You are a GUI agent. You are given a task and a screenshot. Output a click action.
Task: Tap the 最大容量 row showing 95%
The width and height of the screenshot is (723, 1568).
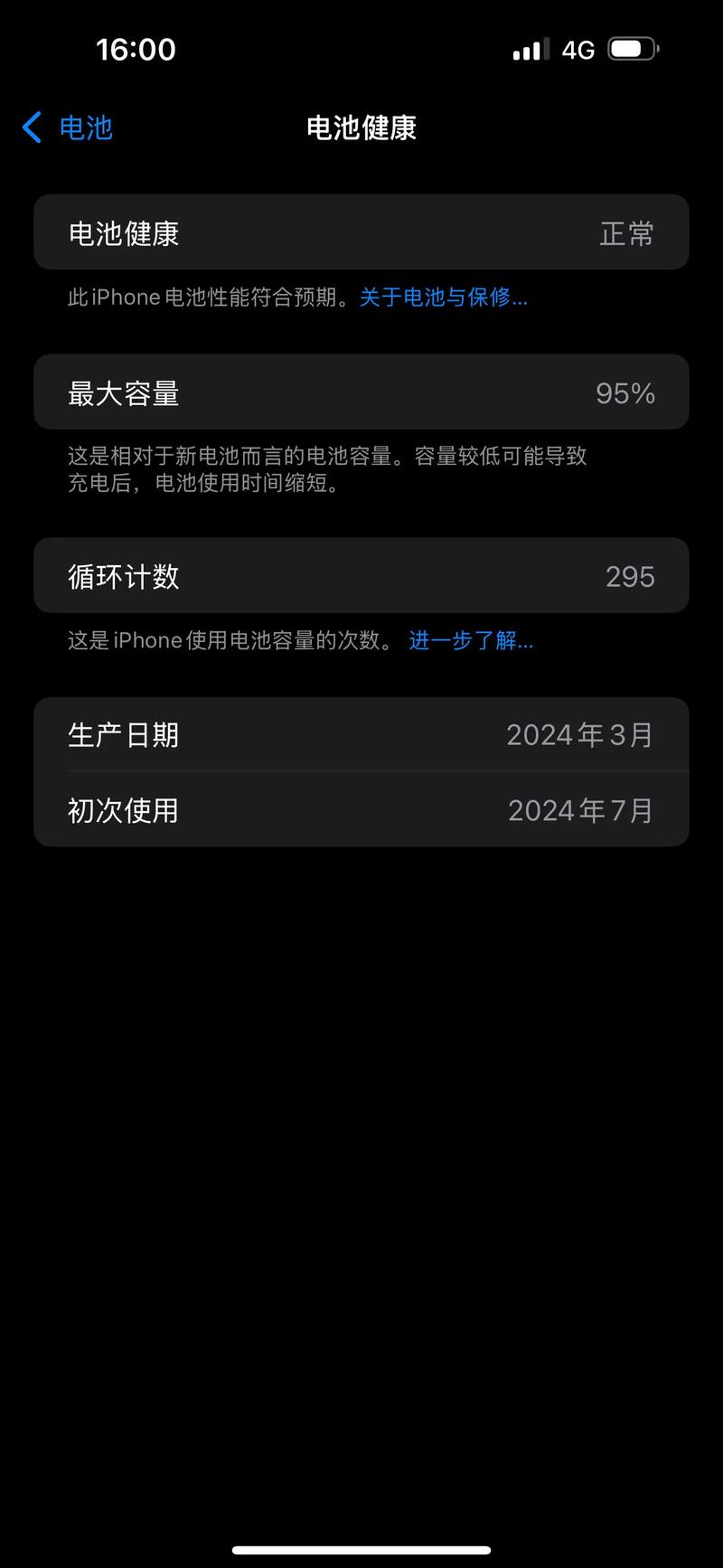pyautogui.click(x=361, y=392)
